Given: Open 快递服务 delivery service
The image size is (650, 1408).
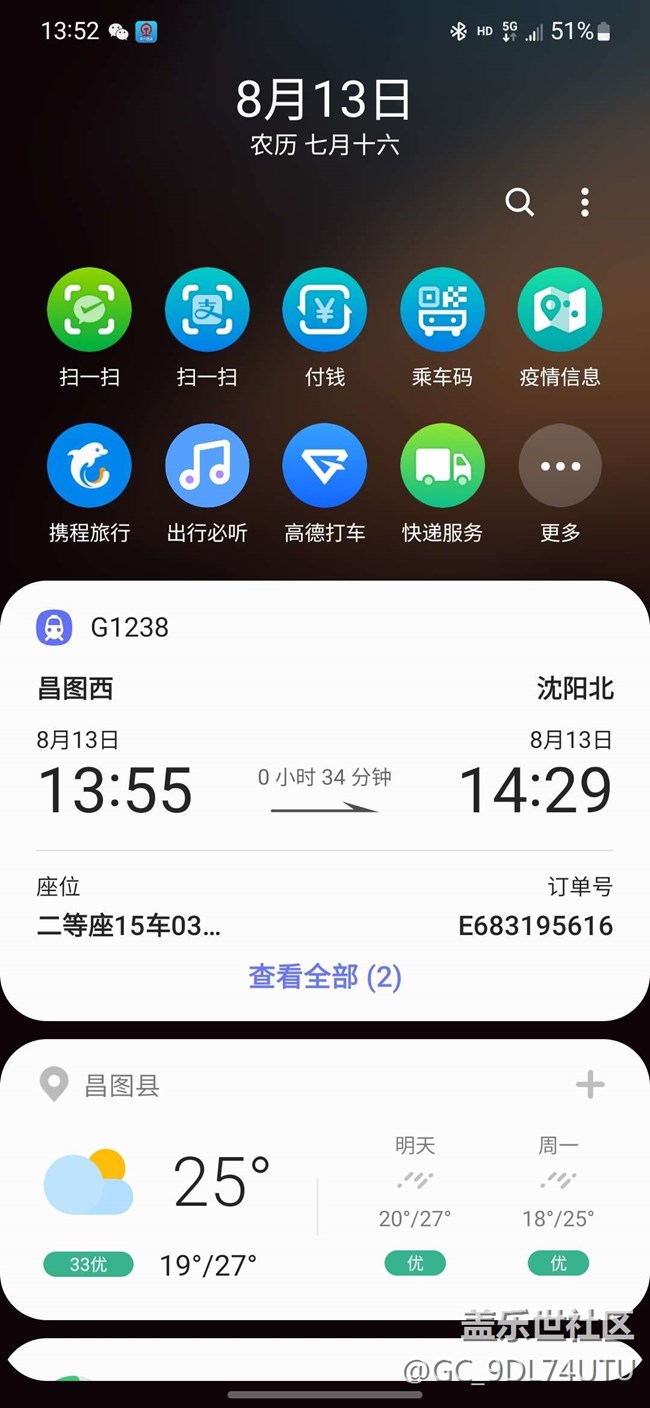Looking at the screenshot, I should [x=442, y=466].
